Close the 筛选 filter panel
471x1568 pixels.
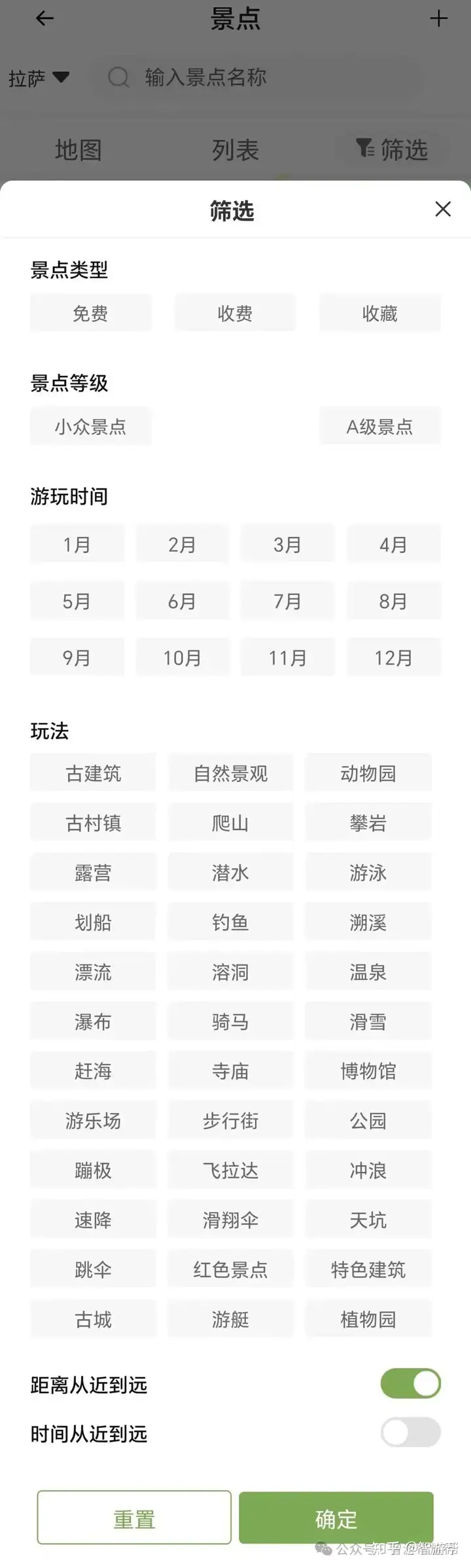[x=443, y=210]
